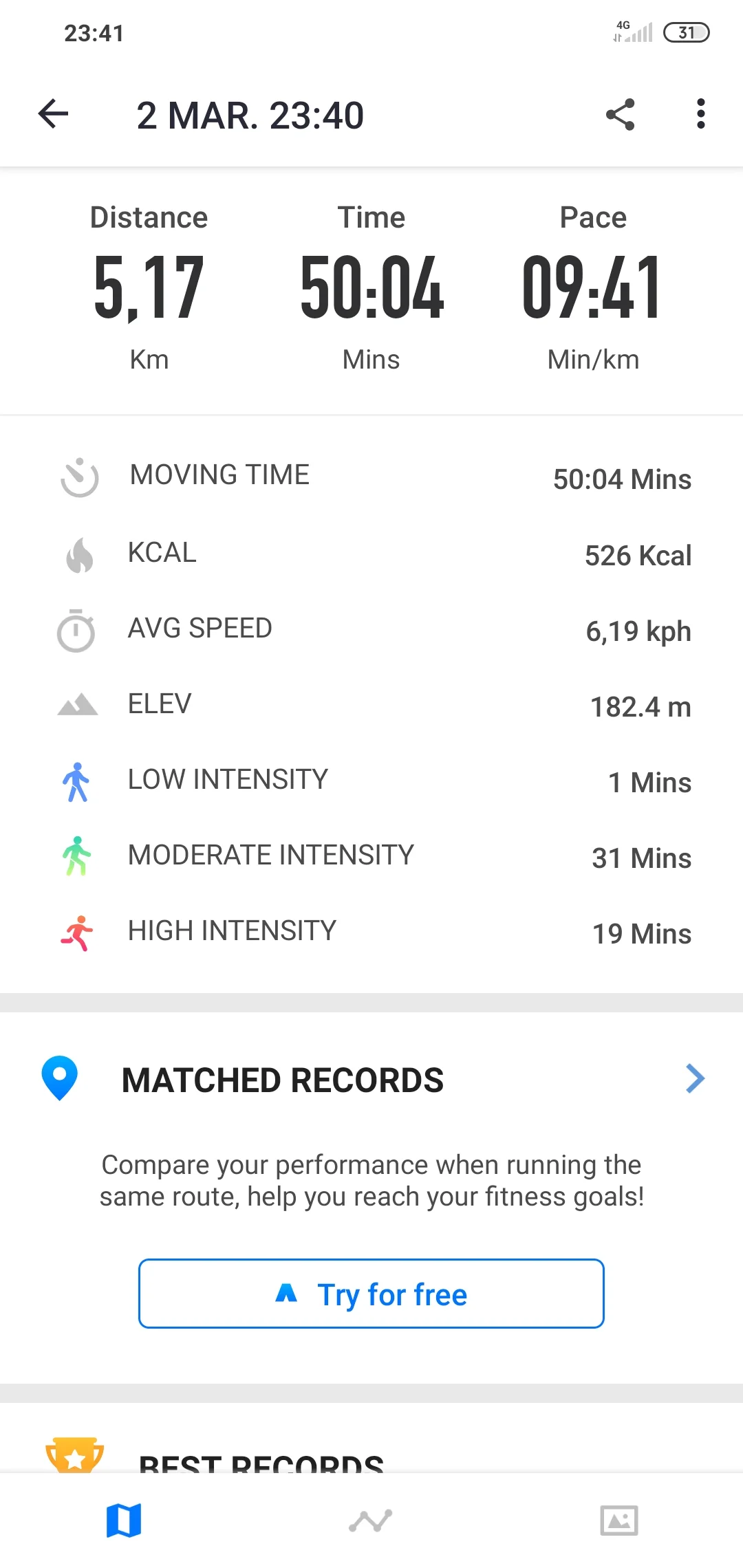The image size is (743, 1568).
Task: Open the gallery tab at bottom right
Action: pyautogui.click(x=618, y=1521)
